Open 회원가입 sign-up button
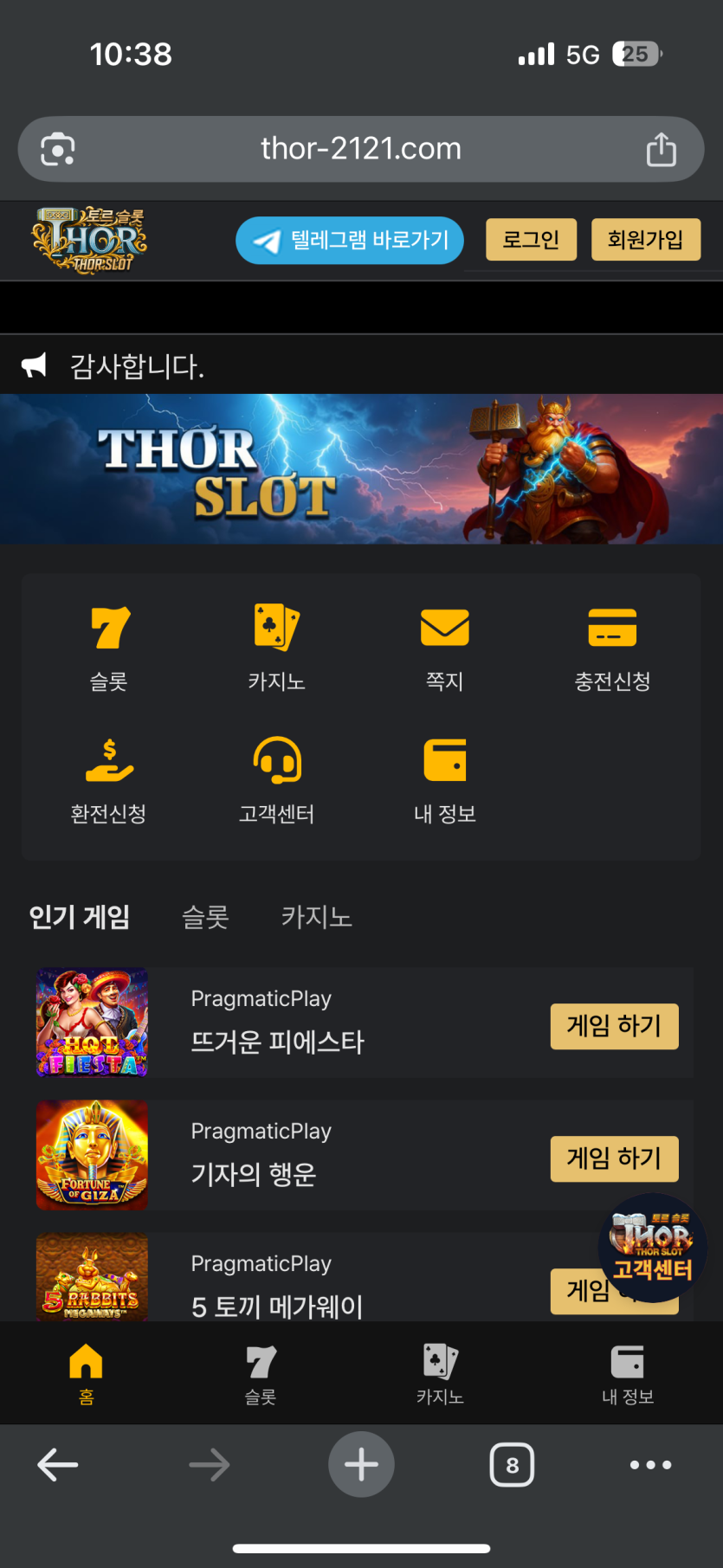 pos(645,240)
